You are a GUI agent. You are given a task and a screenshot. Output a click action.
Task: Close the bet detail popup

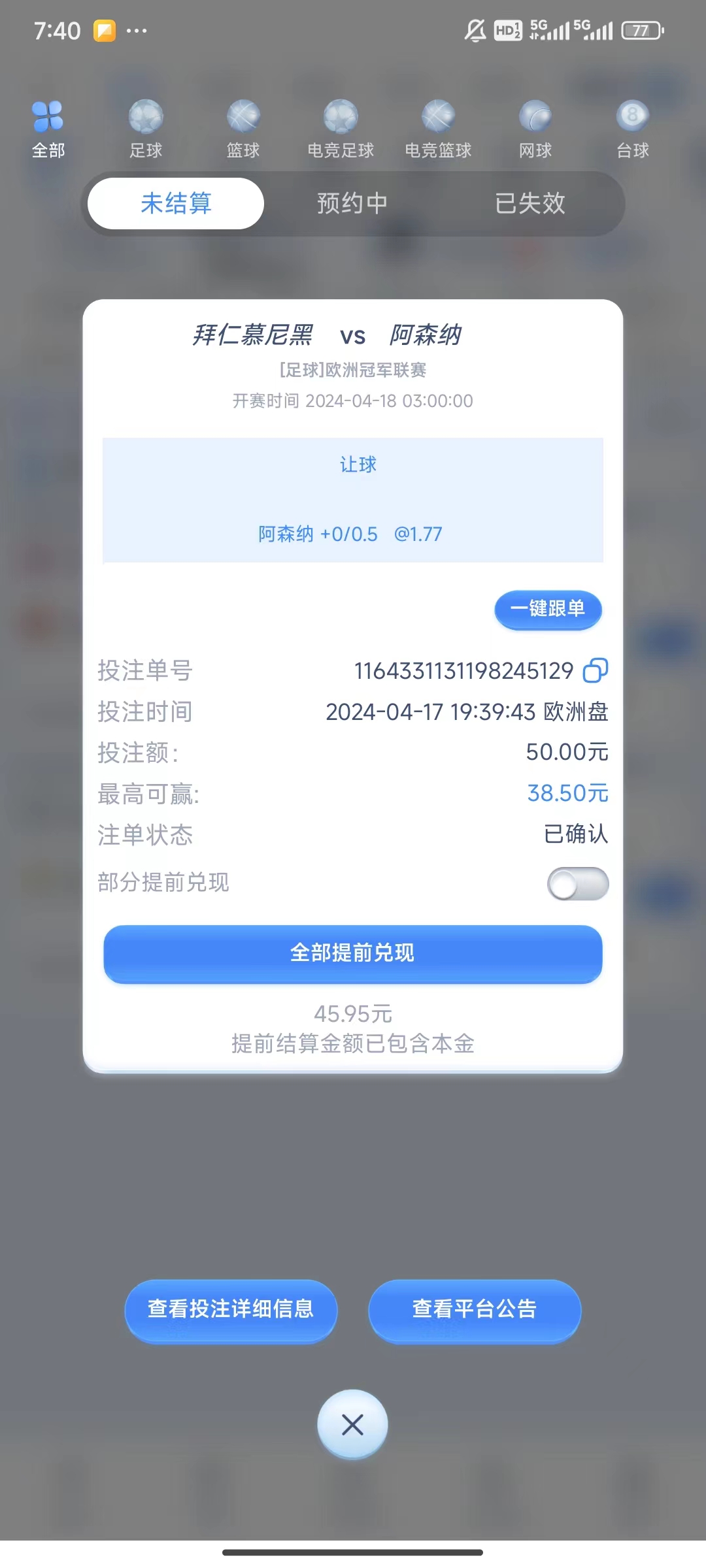point(352,1425)
